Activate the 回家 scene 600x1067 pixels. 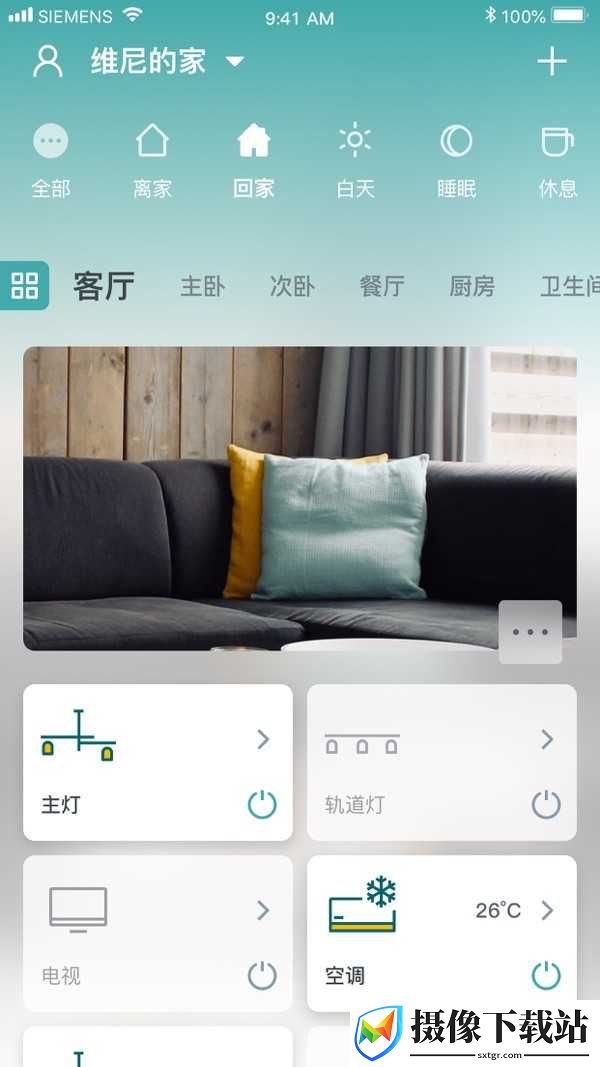point(254,161)
